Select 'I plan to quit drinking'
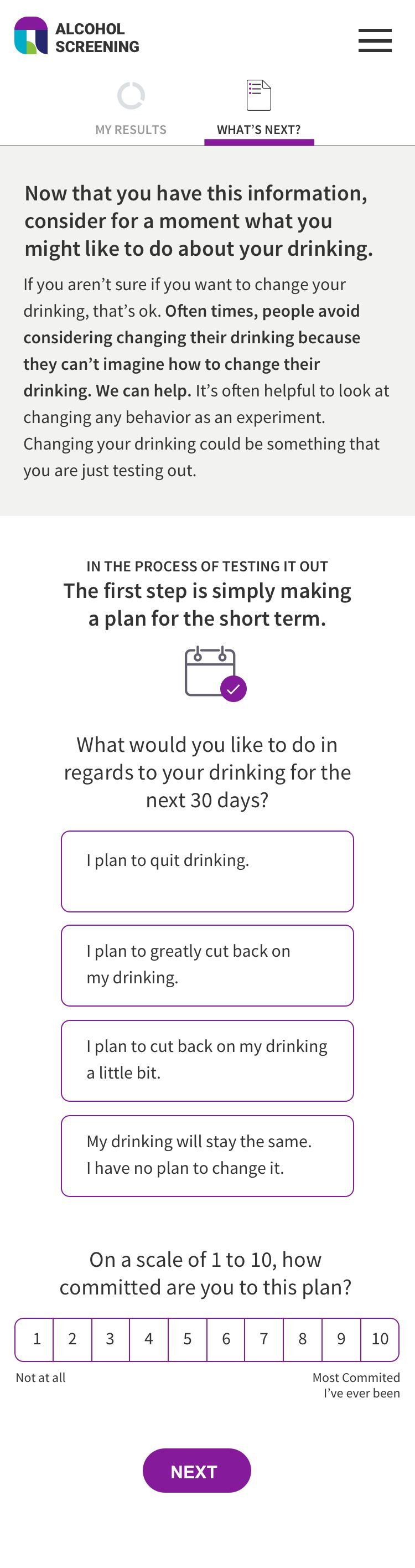The image size is (415, 1568). (207, 871)
